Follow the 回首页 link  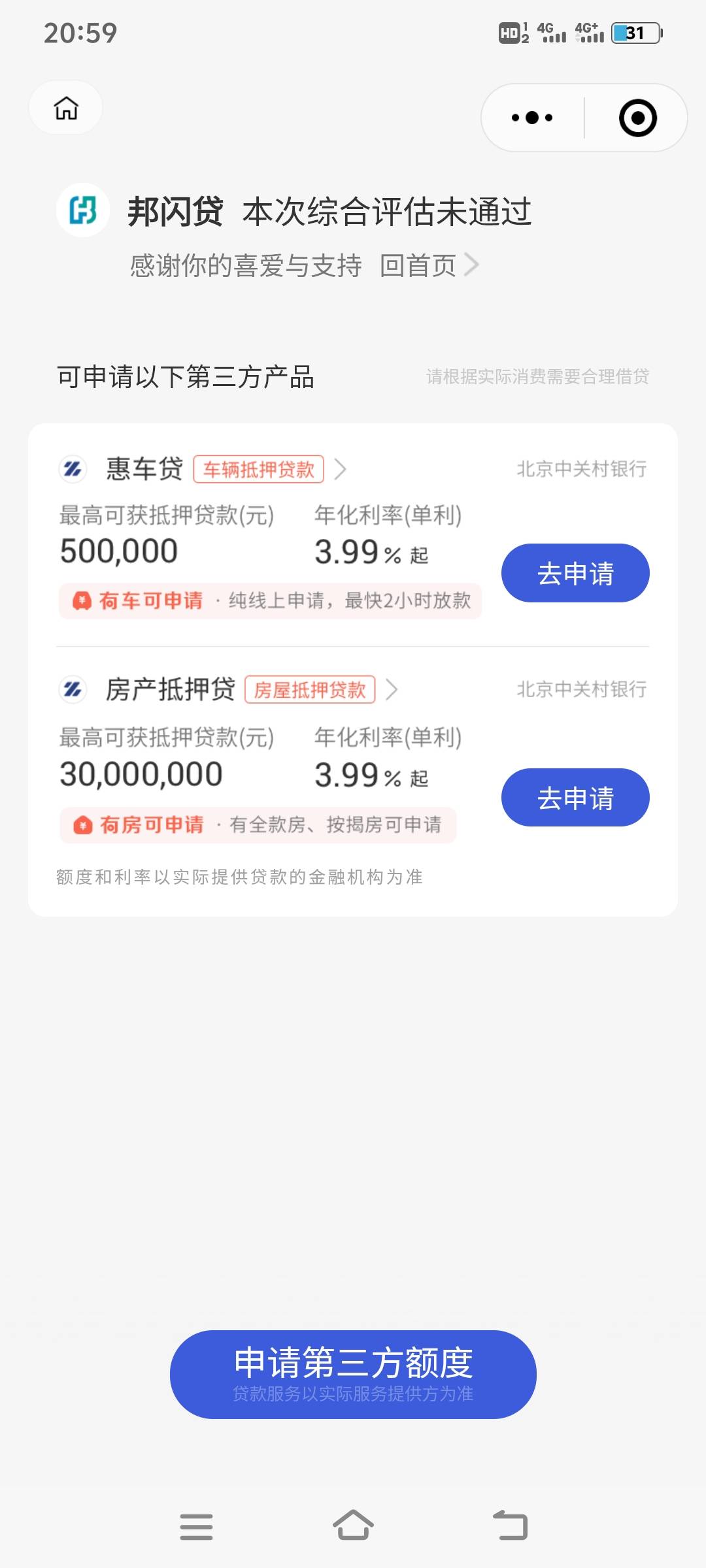(429, 265)
